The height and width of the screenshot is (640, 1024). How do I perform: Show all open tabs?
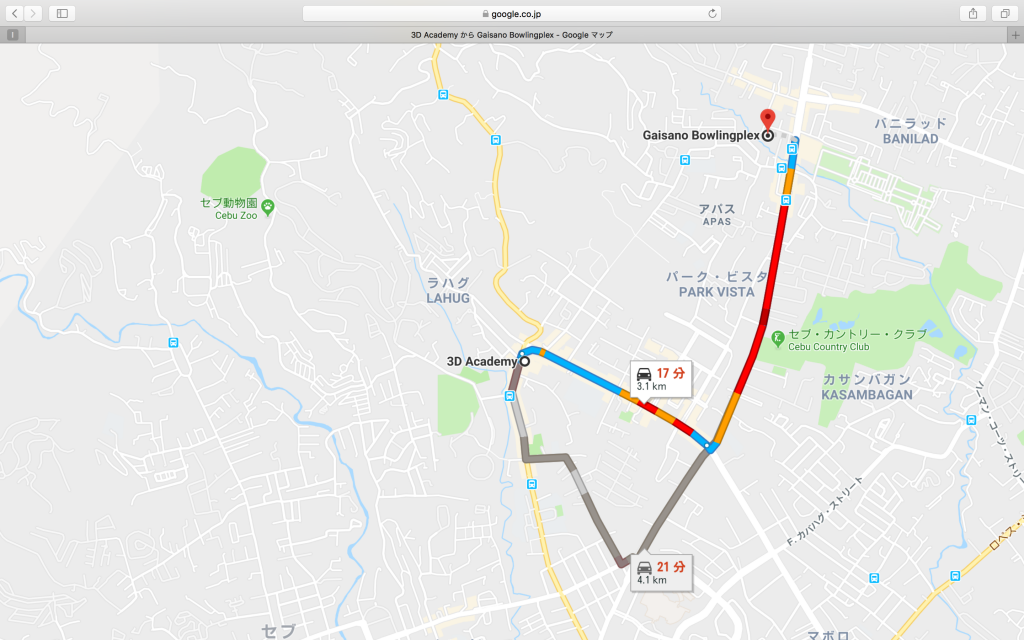pyautogui.click(x=1003, y=13)
